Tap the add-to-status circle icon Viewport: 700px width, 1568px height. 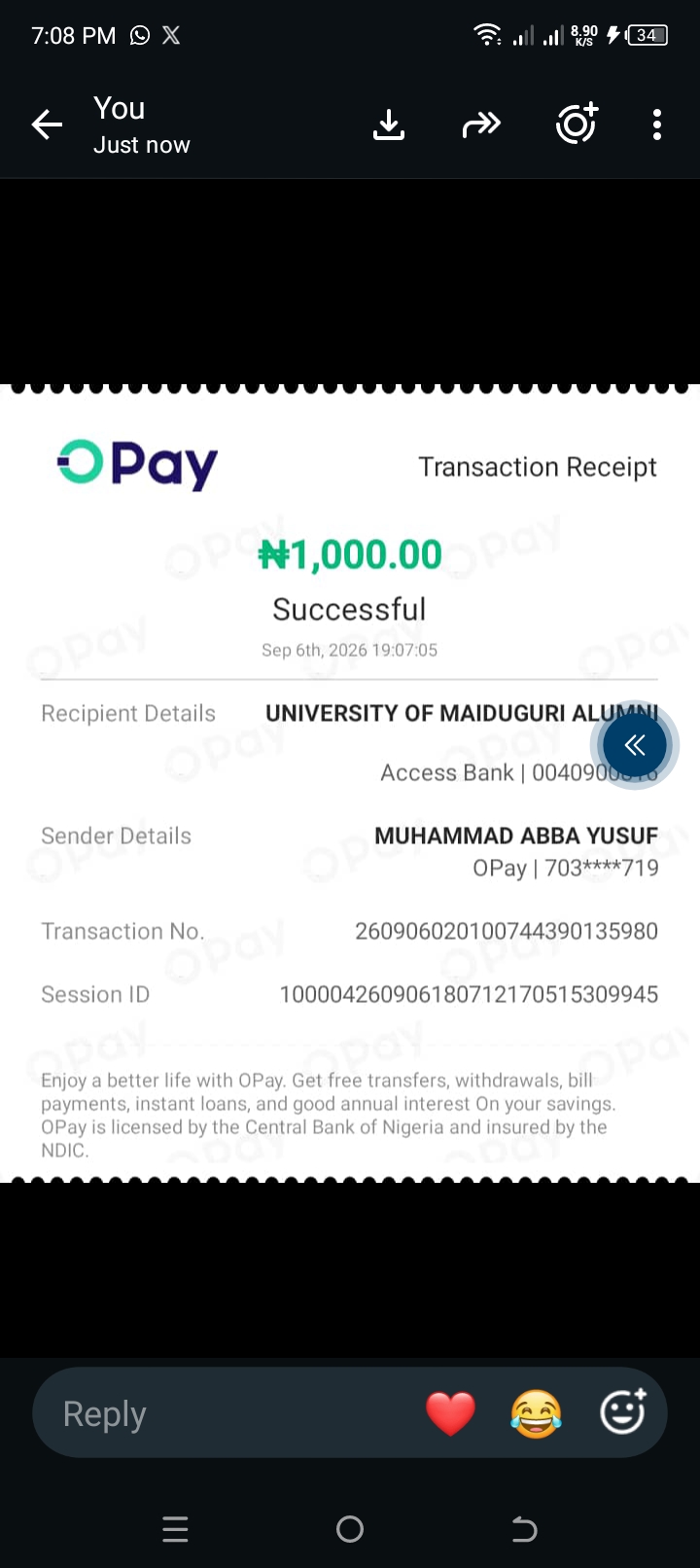tap(577, 124)
